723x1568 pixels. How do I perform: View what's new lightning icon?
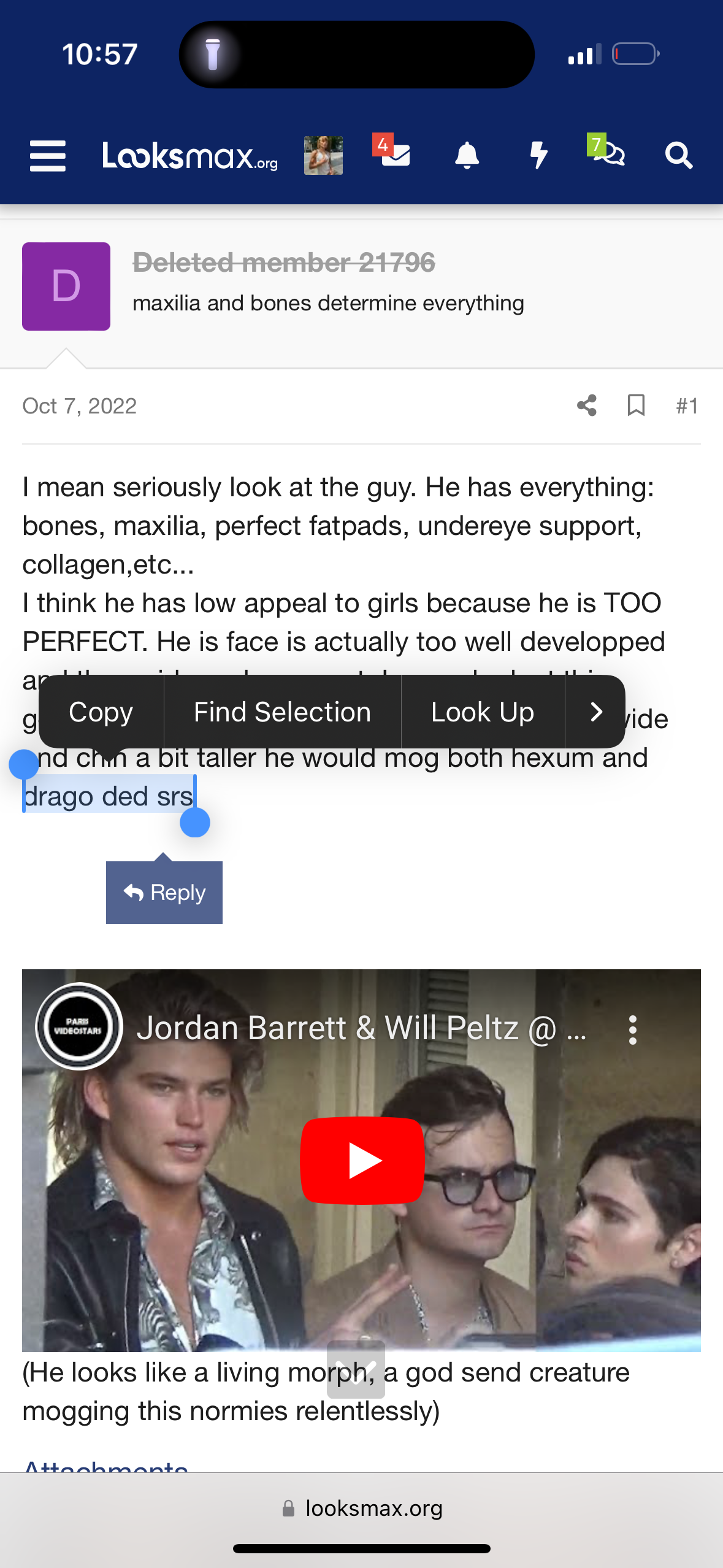(x=538, y=155)
